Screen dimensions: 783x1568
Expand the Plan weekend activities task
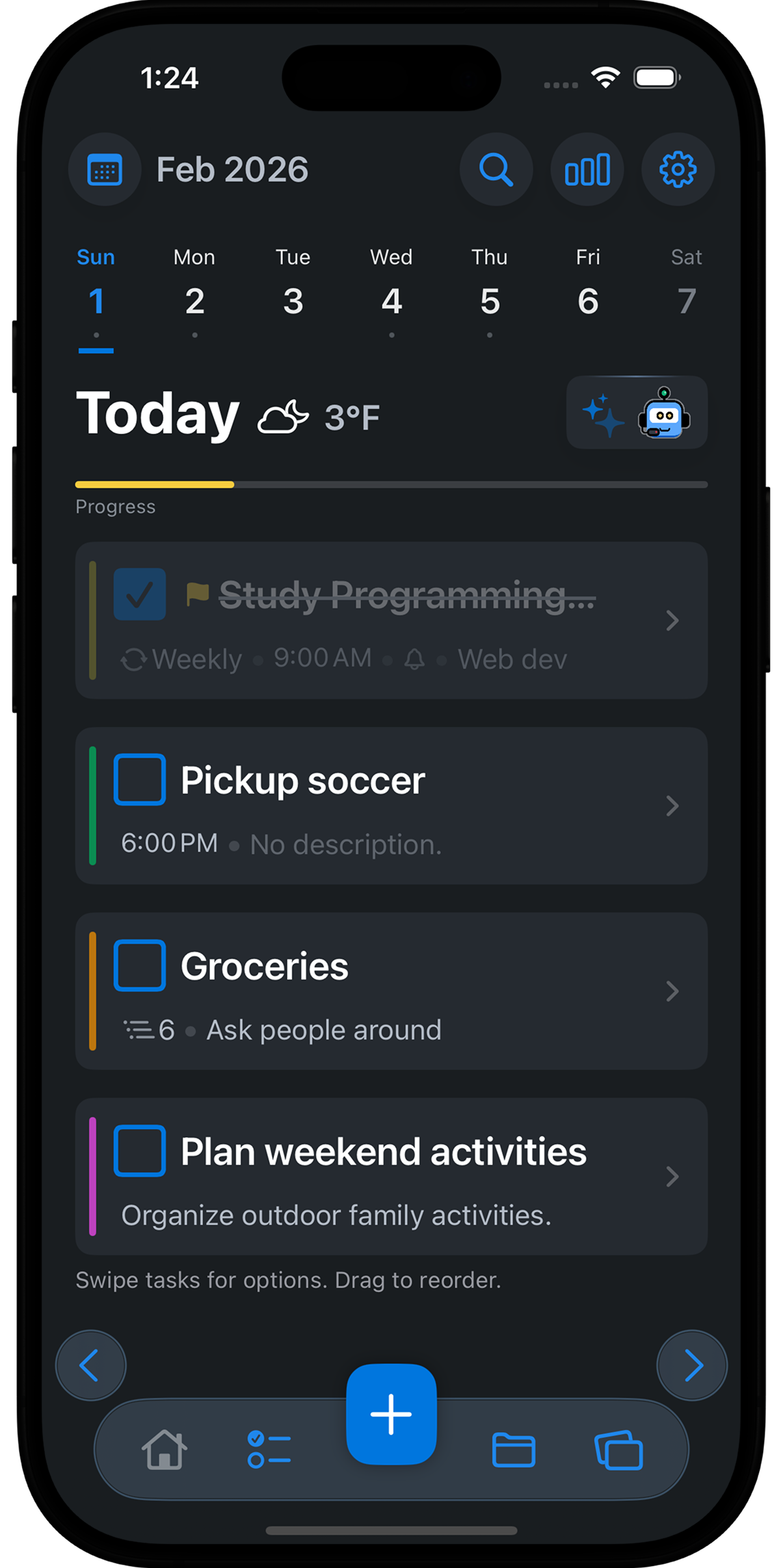pos(673,1177)
